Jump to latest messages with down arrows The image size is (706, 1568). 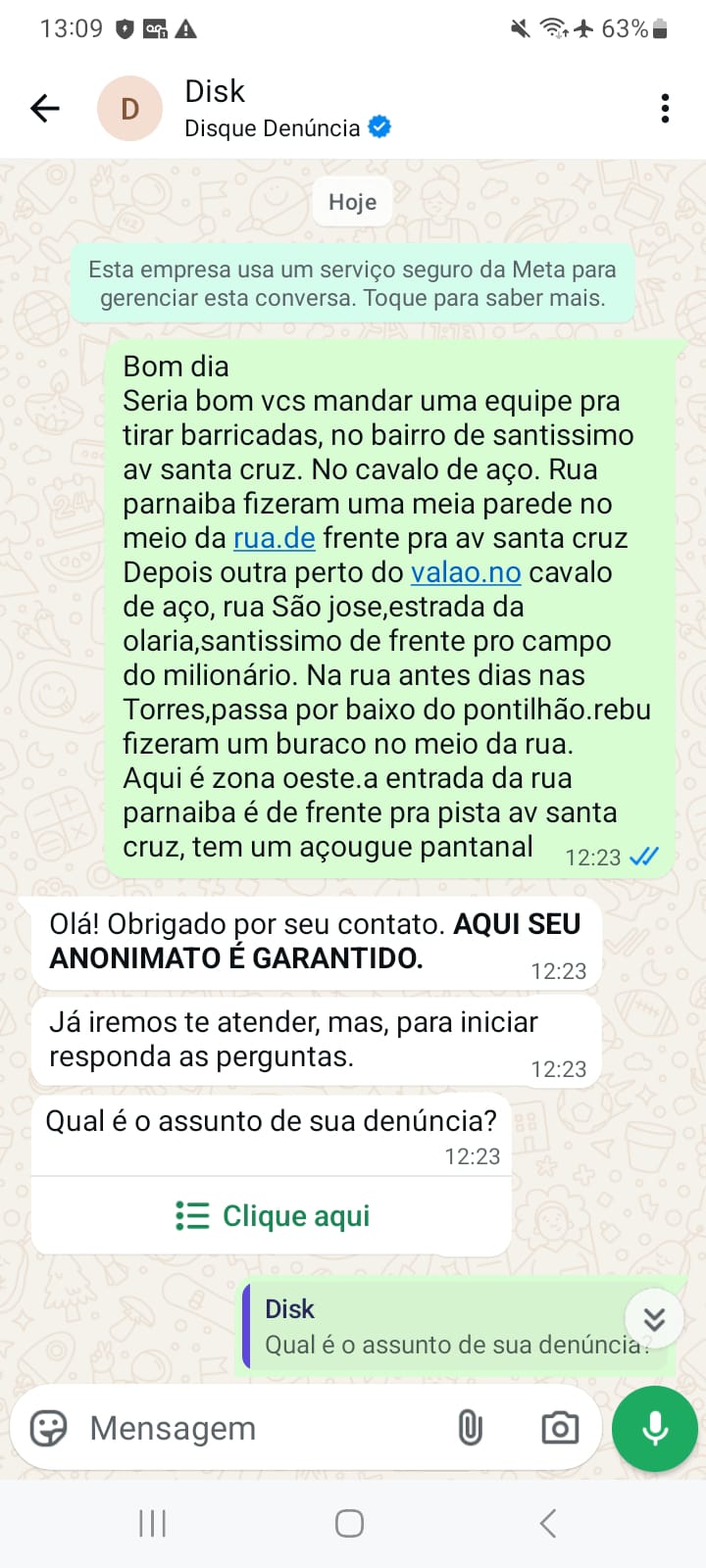pyautogui.click(x=654, y=1319)
